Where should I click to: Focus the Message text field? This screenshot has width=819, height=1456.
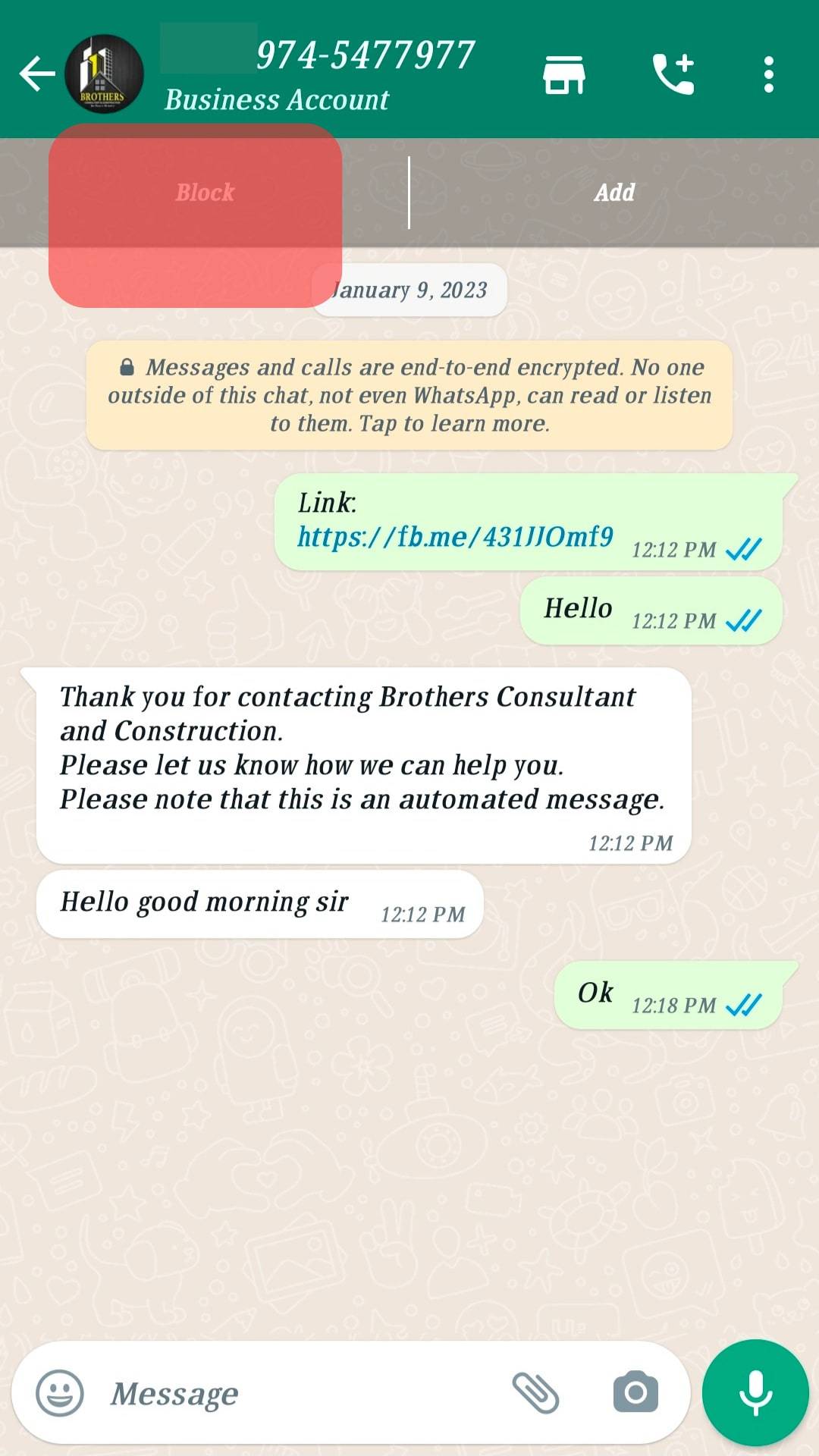coord(303,1393)
